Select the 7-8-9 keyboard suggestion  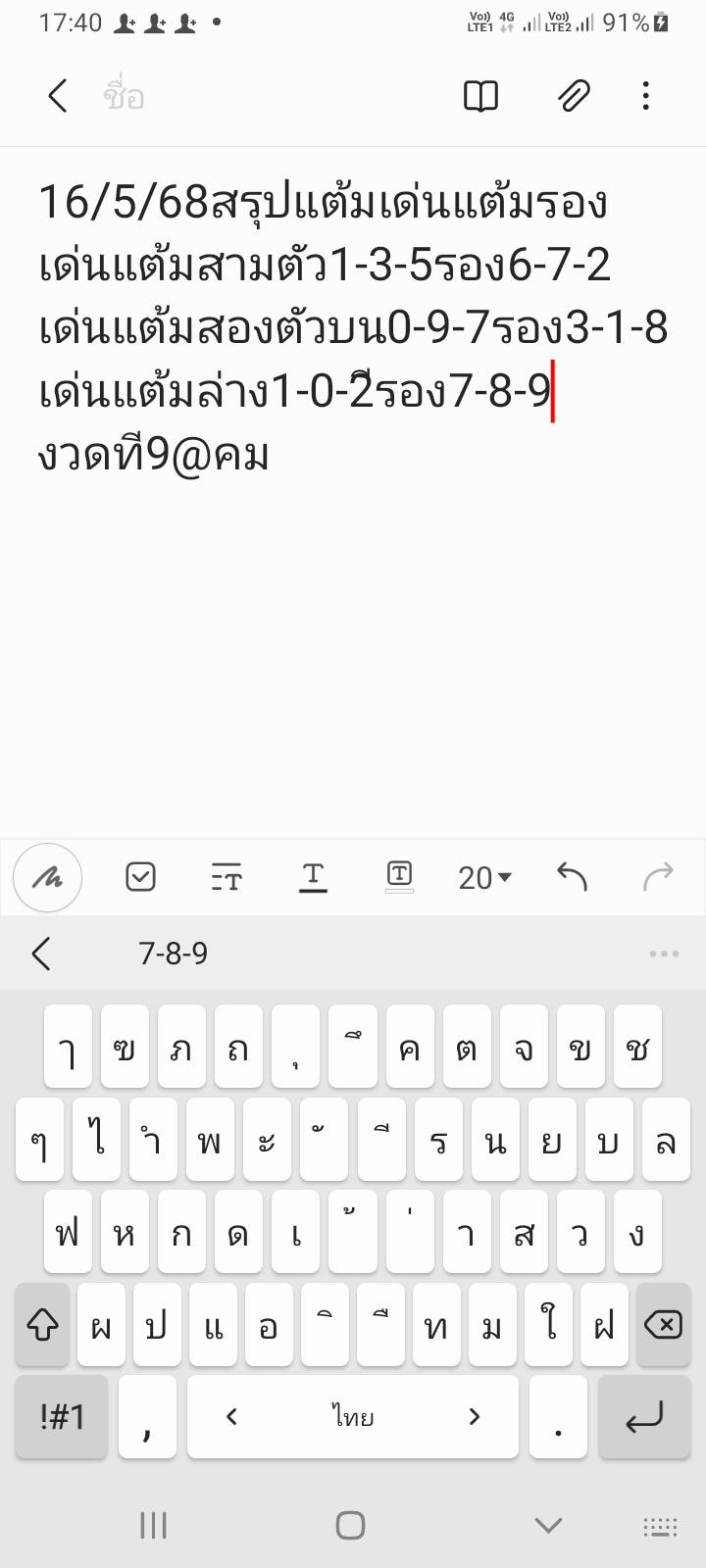[174, 954]
